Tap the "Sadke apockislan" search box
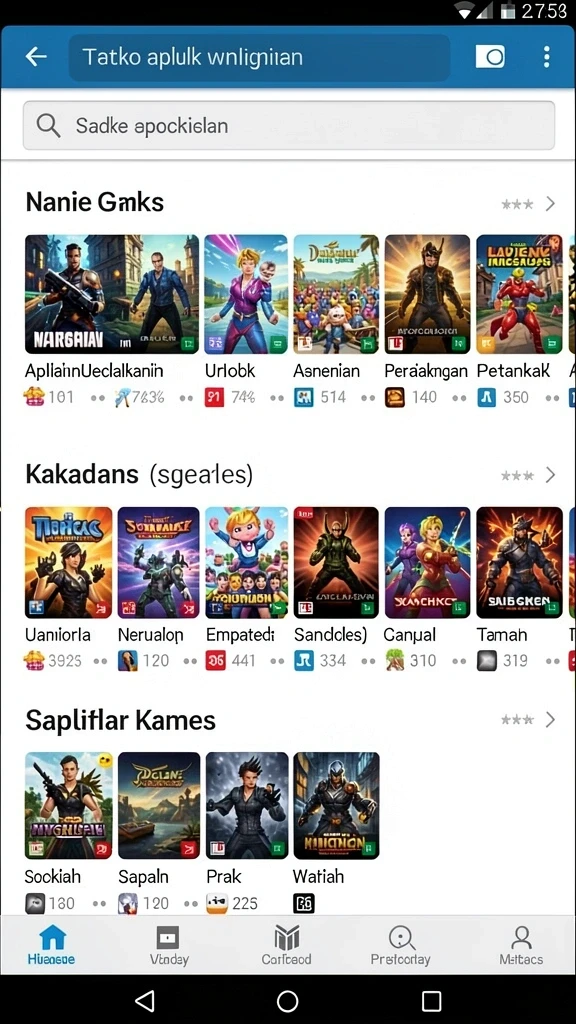The height and width of the screenshot is (1024, 576). (x=289, y=125)
